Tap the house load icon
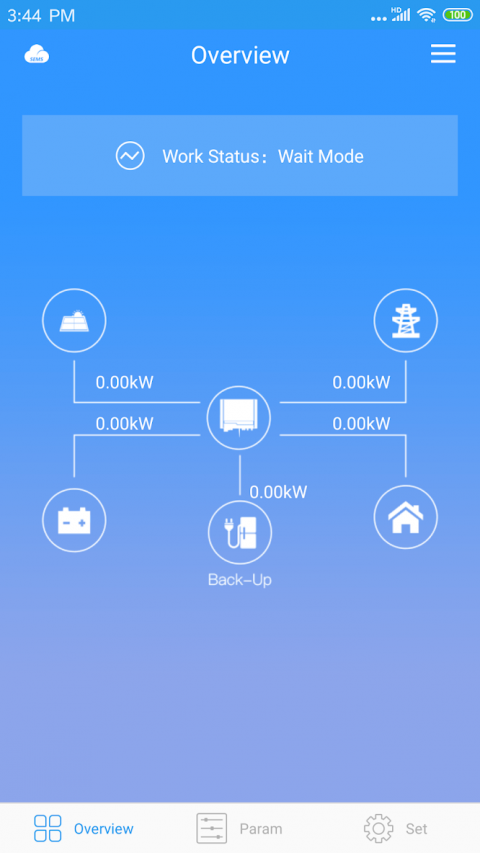Viewport: 480px width, 853px height. point(405,517)
